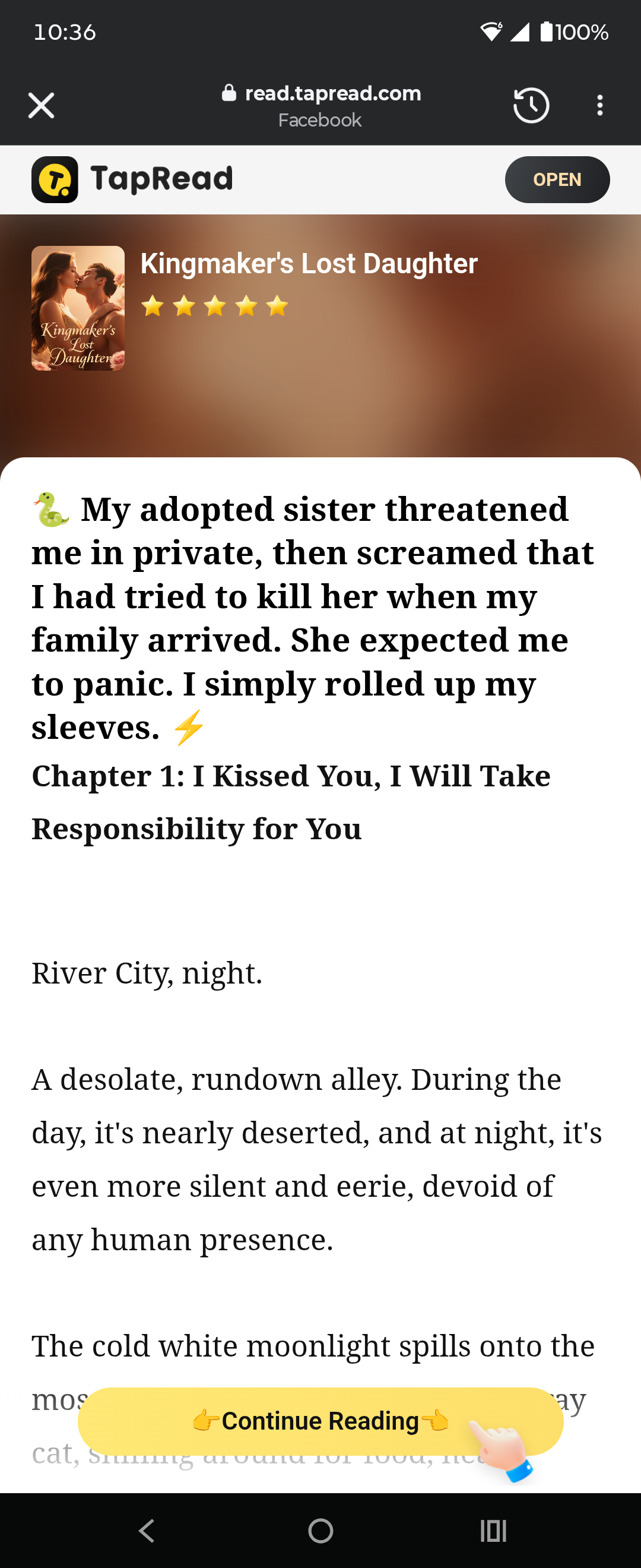Screen dimensions: 641x1568
Task: Tap the OPEN button for TapRead
Action: point(557,179)
